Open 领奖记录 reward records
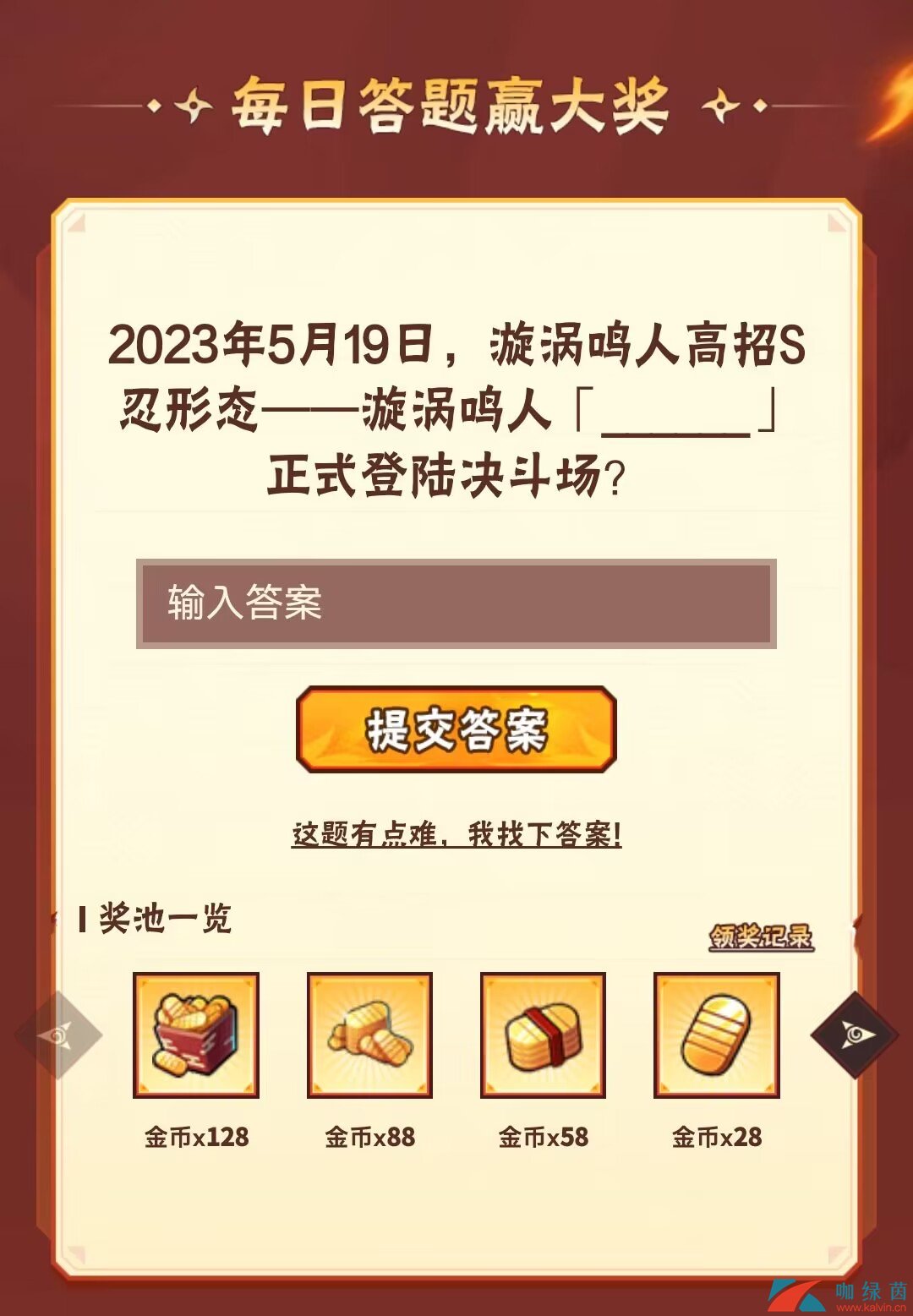The height and width of the screenshot is (1316, 913). pos(761,936)
